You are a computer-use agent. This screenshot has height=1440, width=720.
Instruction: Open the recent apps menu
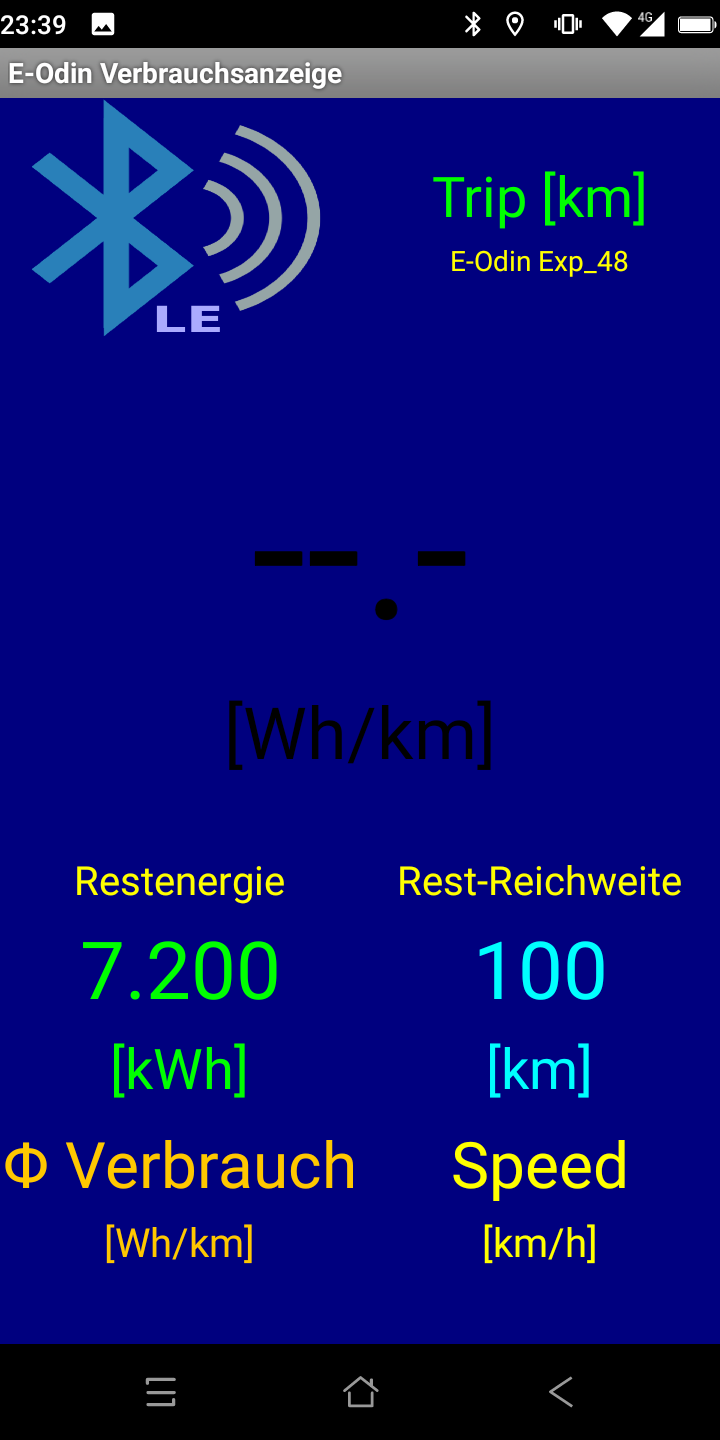tap(160, 1391)
